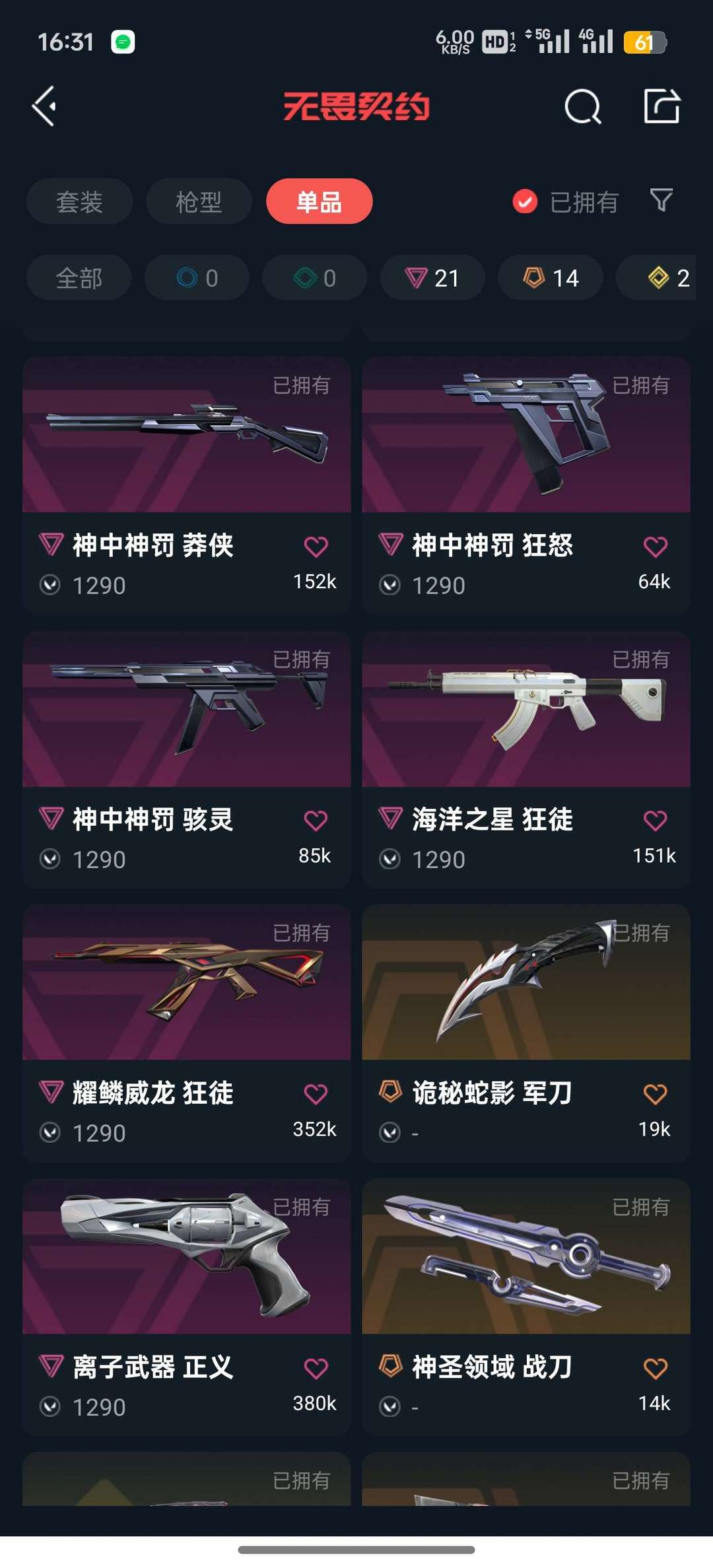Viewport: 713px width, 1568px height.
Task: Open the search icon
Action: click(582, 107)
